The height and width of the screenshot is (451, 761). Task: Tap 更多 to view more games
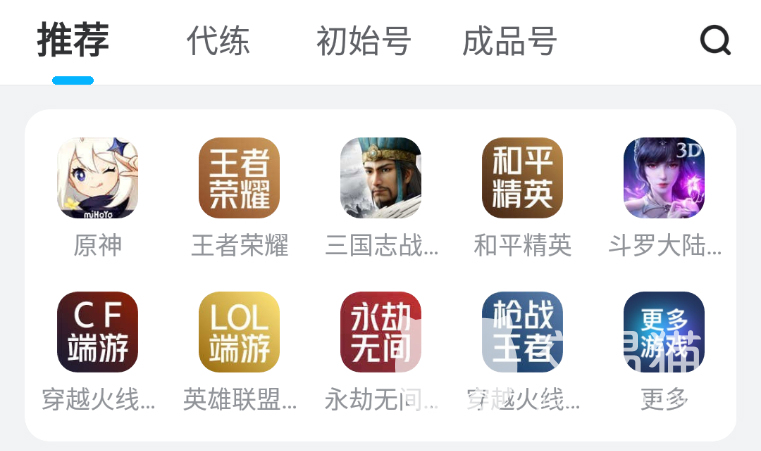[664, 332]
